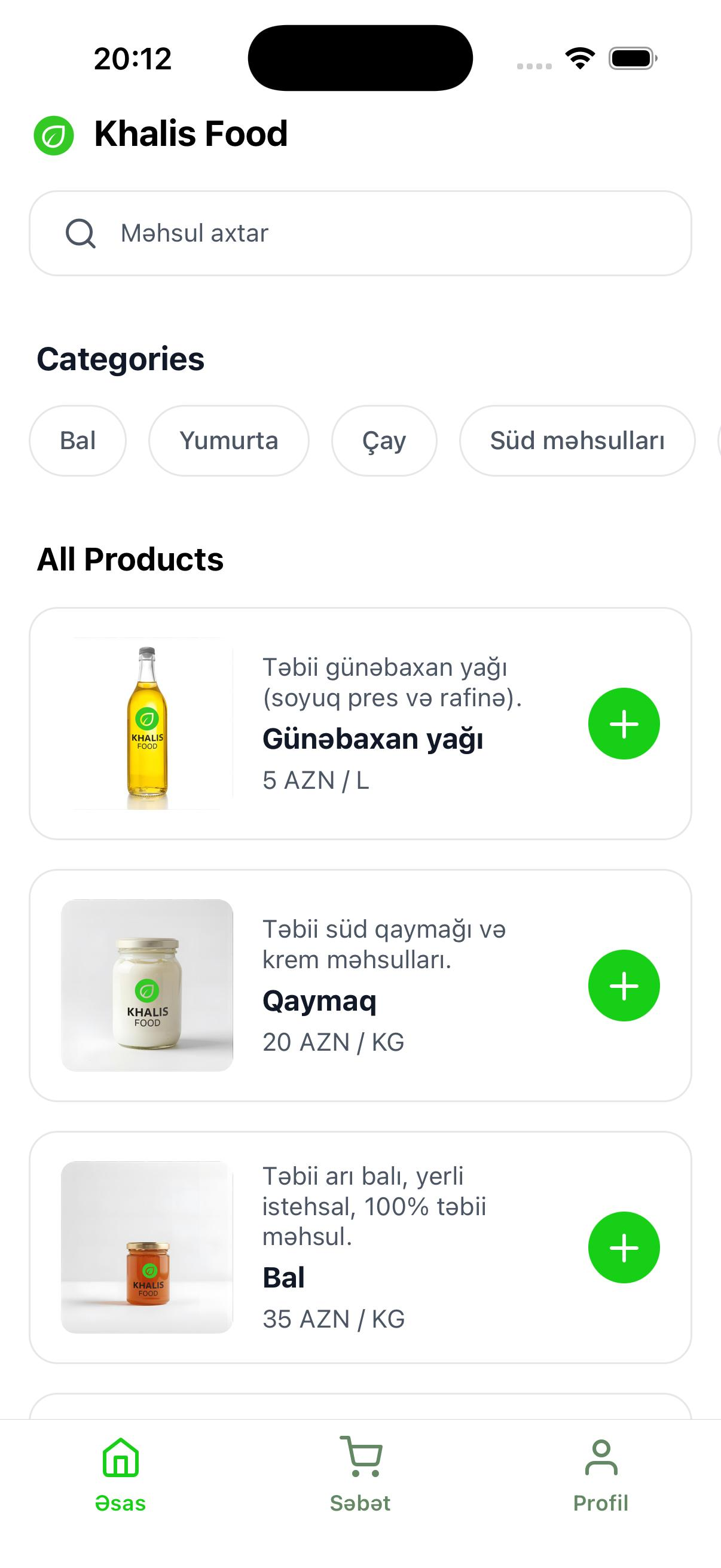Open the Günəbaxan yağı product card
The width and height of the screenshot is (721, 1568).
point(360,724)
